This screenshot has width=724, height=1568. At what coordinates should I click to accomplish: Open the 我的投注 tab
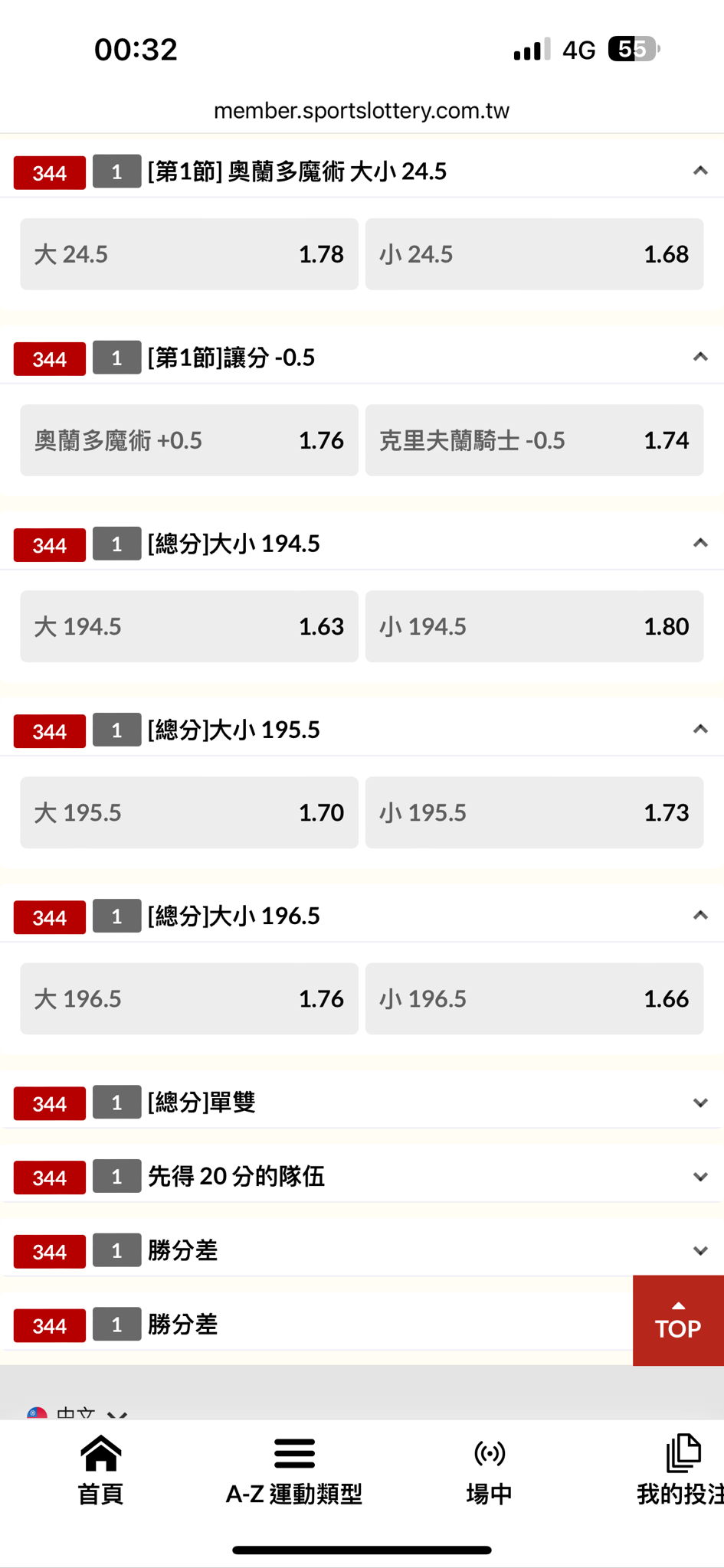pos(680,1470)
